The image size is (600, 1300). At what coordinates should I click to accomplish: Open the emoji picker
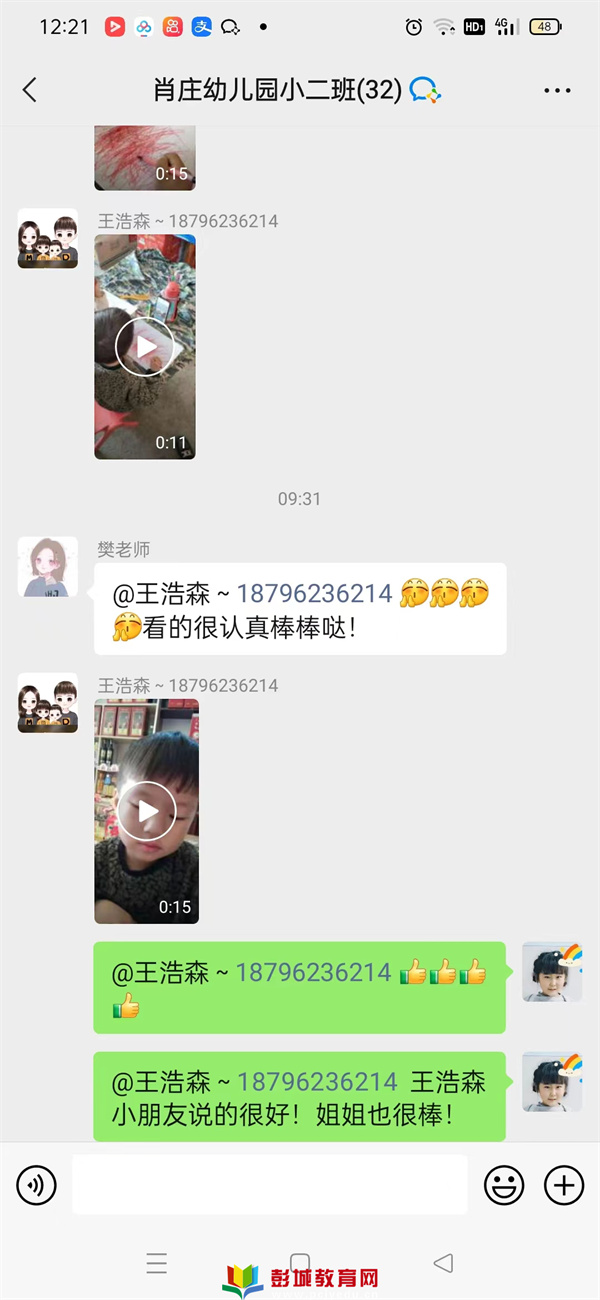coord(504,1186)
